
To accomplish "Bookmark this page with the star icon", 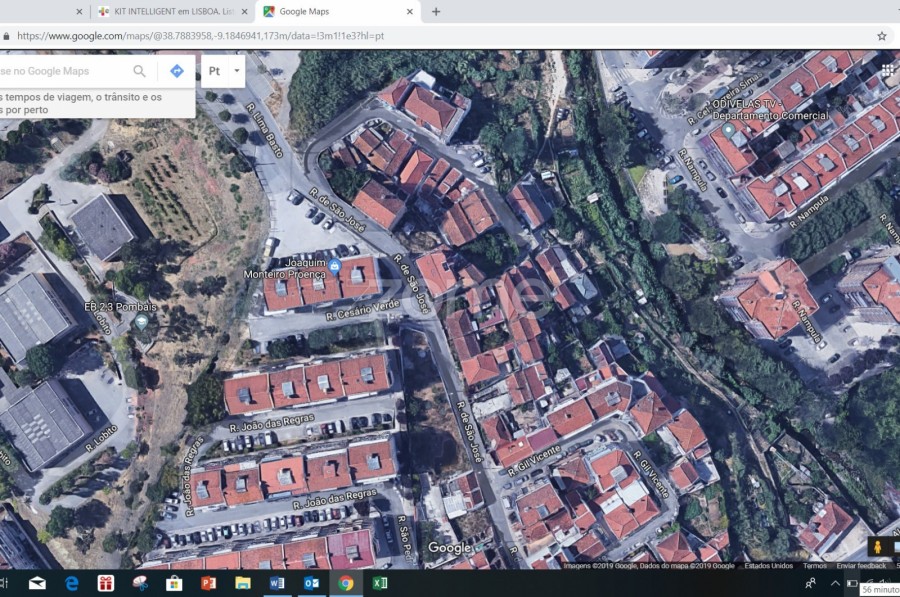I will (x=881, y=36).
